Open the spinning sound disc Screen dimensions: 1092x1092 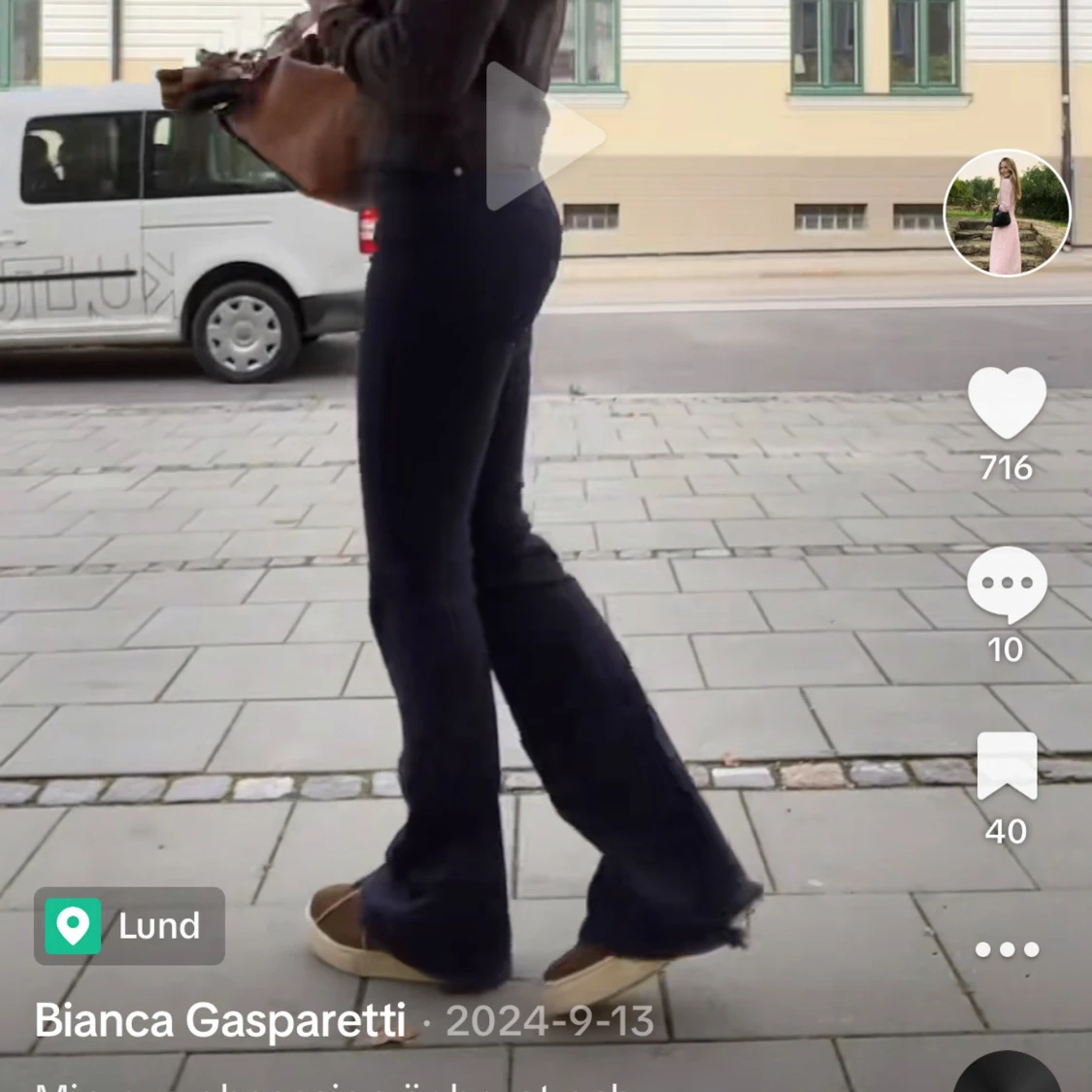1007,1075
